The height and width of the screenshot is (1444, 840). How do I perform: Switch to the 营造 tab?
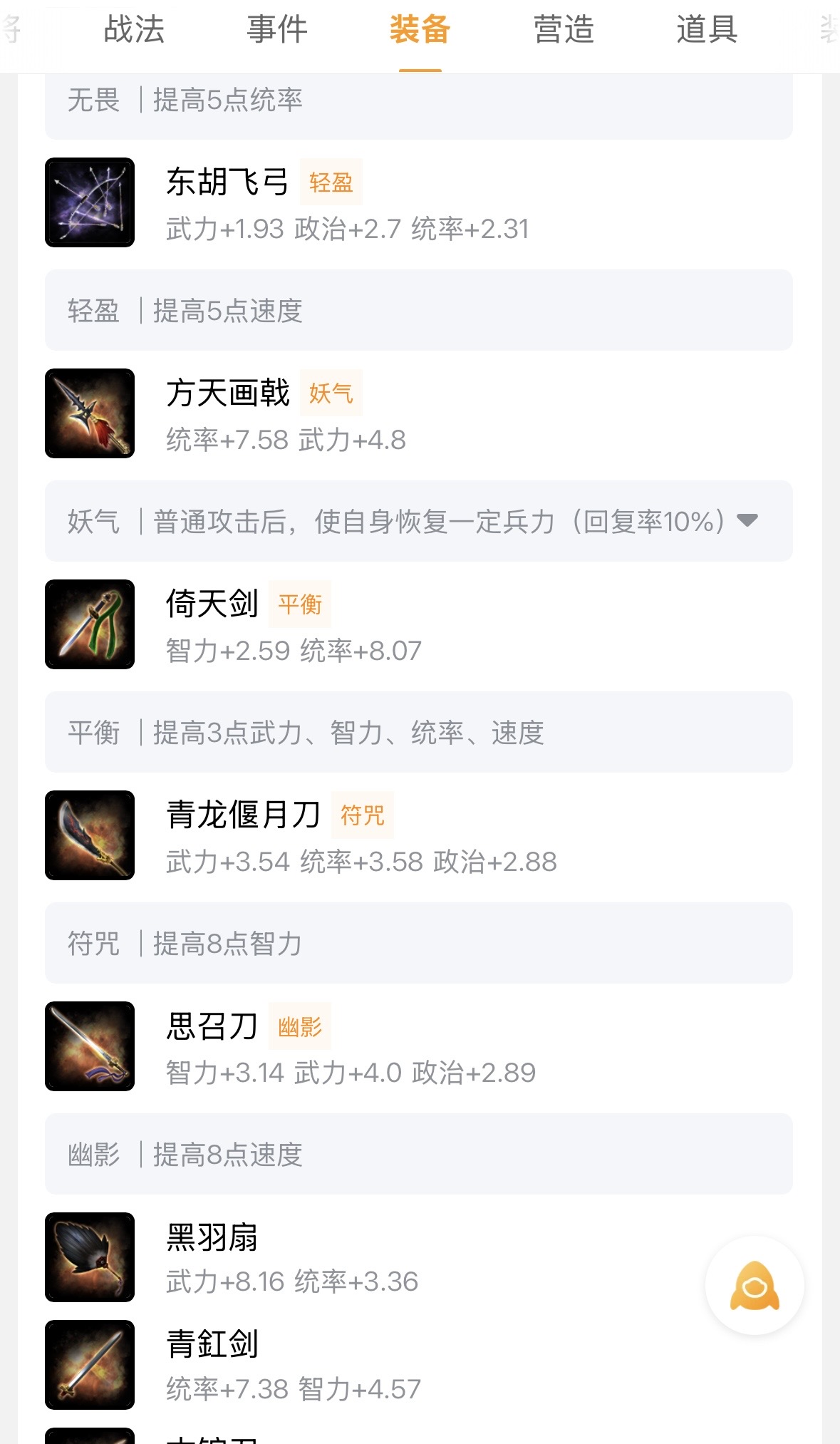coord(564,30)
